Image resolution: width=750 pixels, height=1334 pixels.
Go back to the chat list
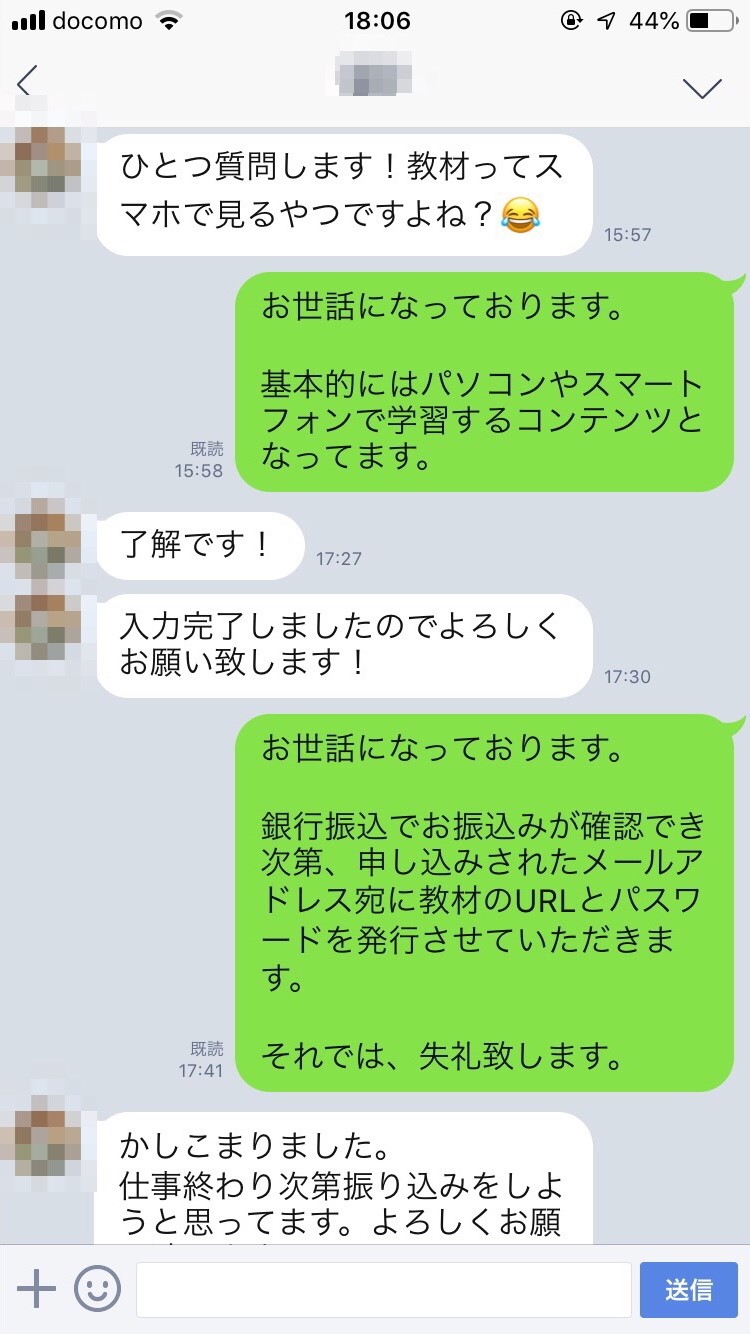coord(27,81)
